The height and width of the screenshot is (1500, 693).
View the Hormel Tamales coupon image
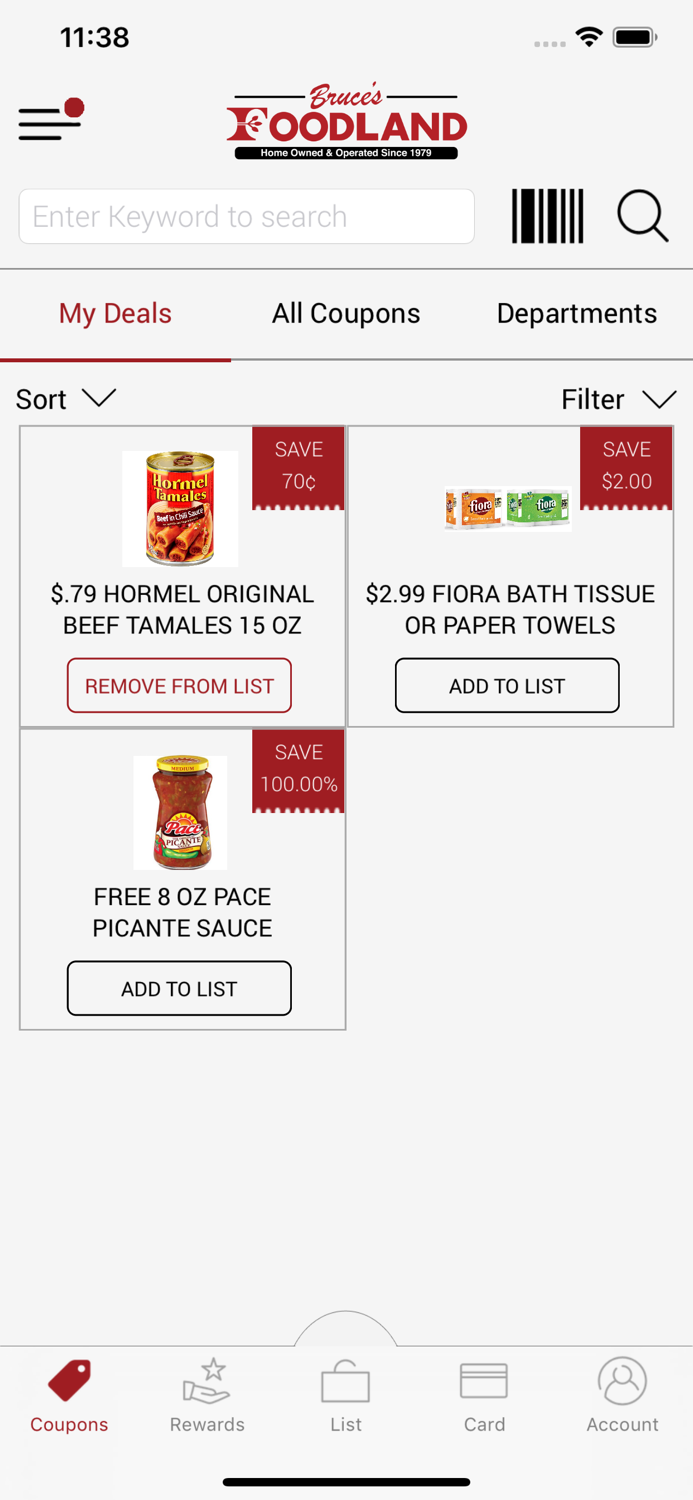[180, 509]
